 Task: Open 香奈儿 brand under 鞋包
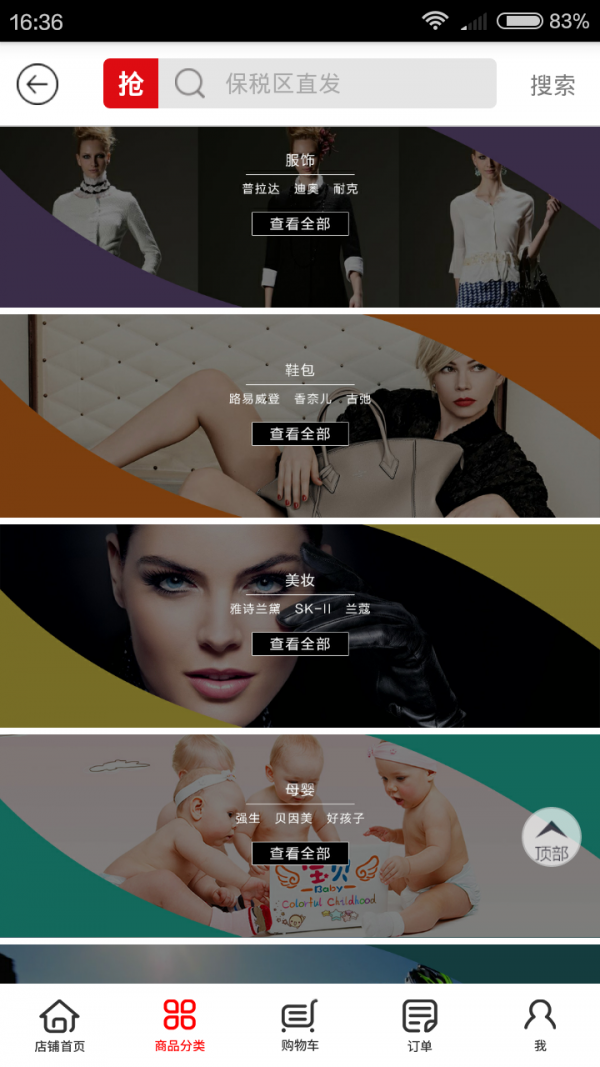tap(312, 399)
